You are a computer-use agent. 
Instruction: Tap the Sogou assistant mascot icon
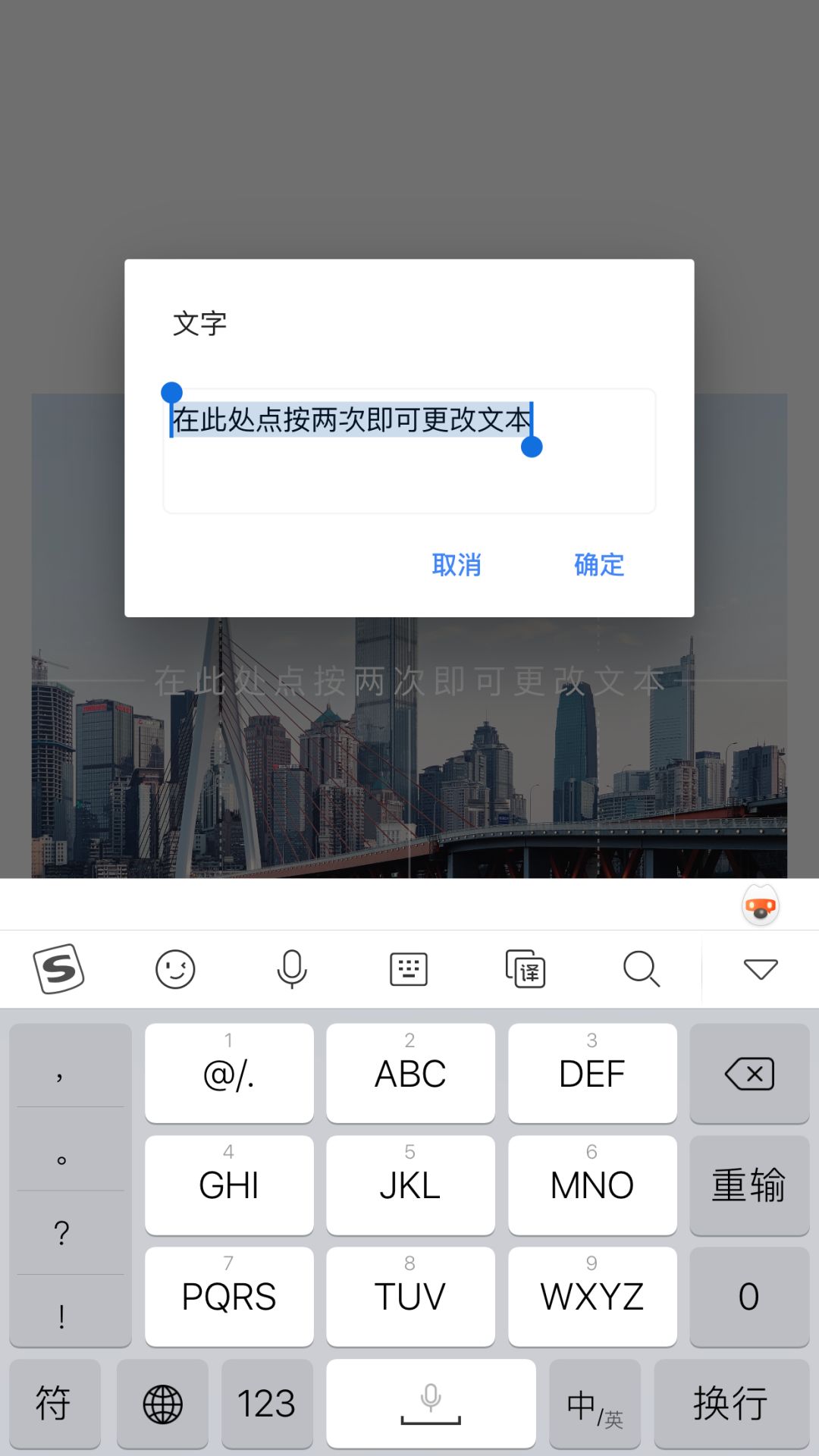pyautogui.click(x=761, y=905)
